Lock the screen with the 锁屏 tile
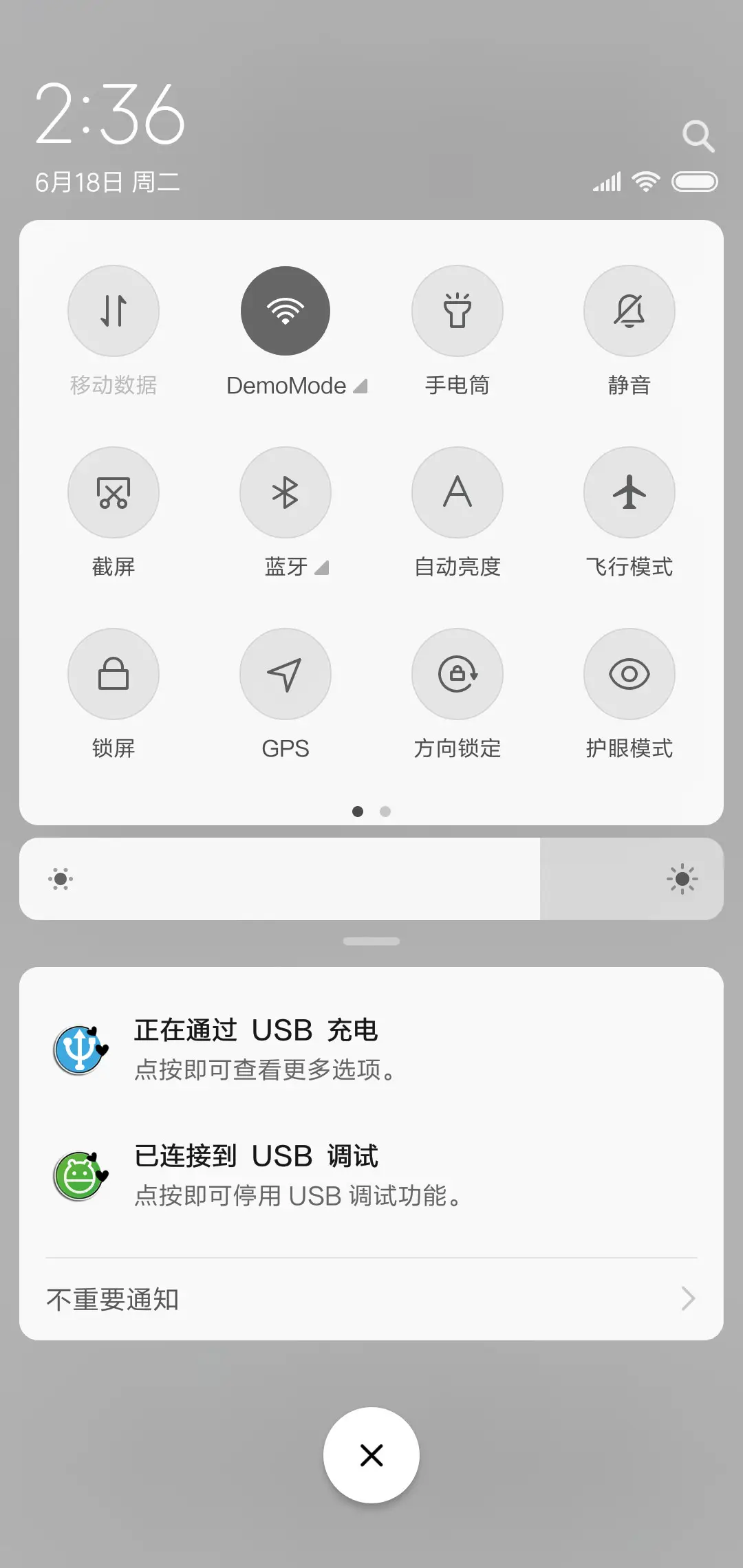The image size is (743, 1568). pyautogui.click(x=114, y=674)
